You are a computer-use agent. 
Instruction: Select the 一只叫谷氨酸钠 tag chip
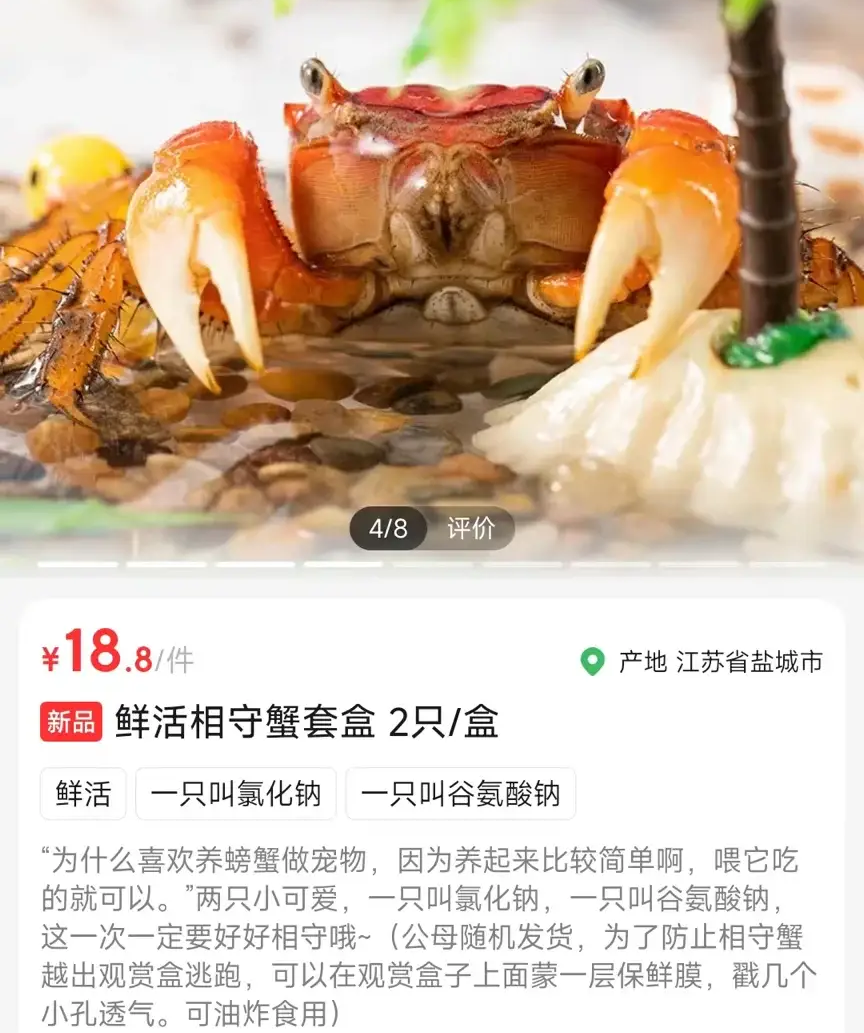460,794
